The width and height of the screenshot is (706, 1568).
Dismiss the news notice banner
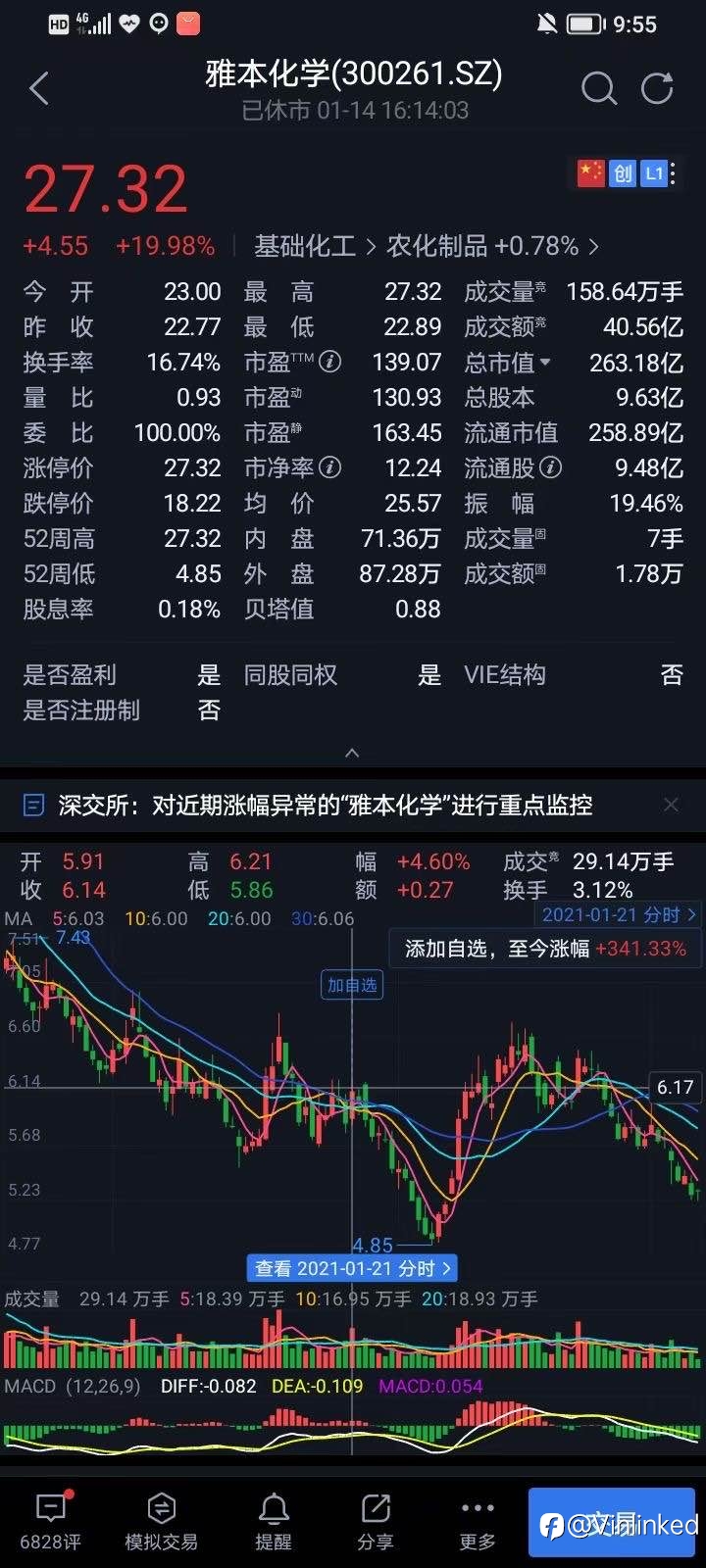coord(671,805)
